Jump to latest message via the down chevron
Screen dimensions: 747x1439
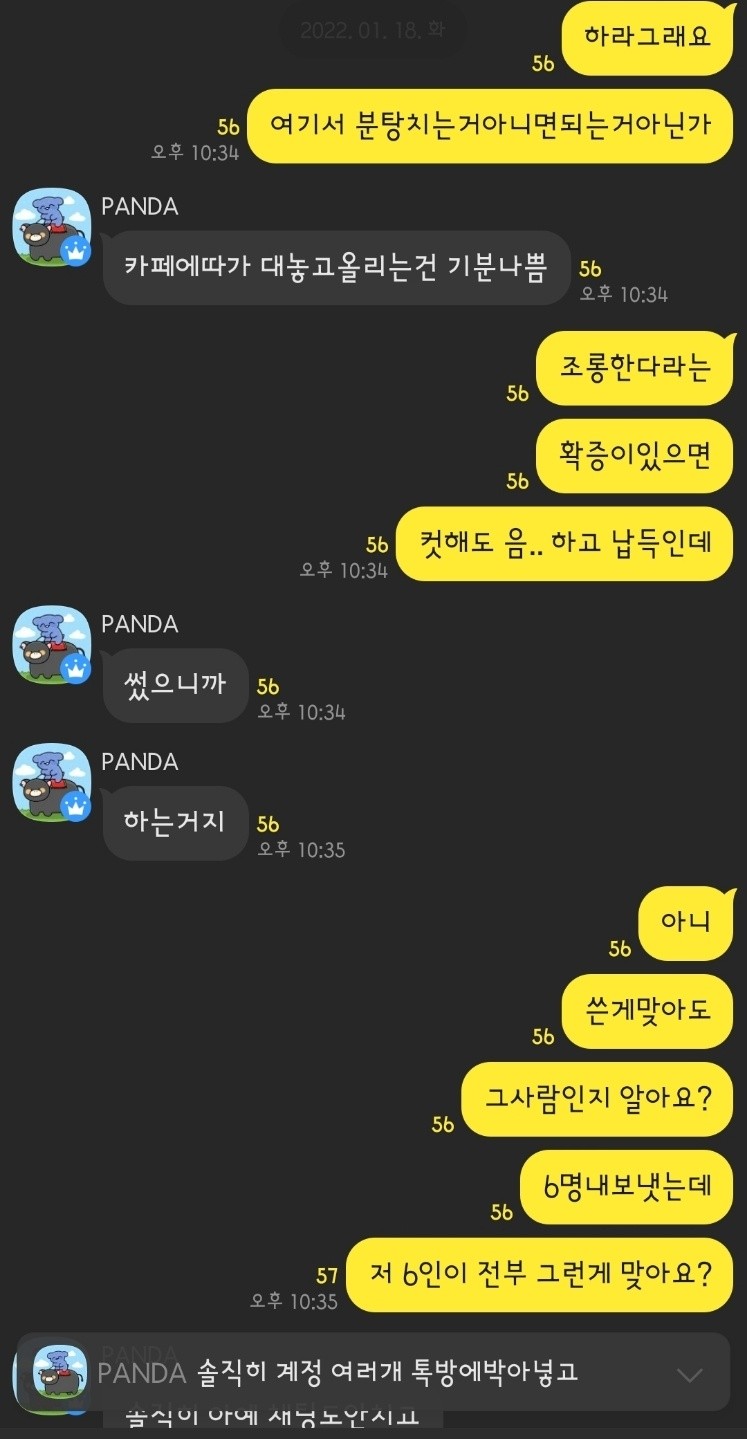tap(690, 1374)
